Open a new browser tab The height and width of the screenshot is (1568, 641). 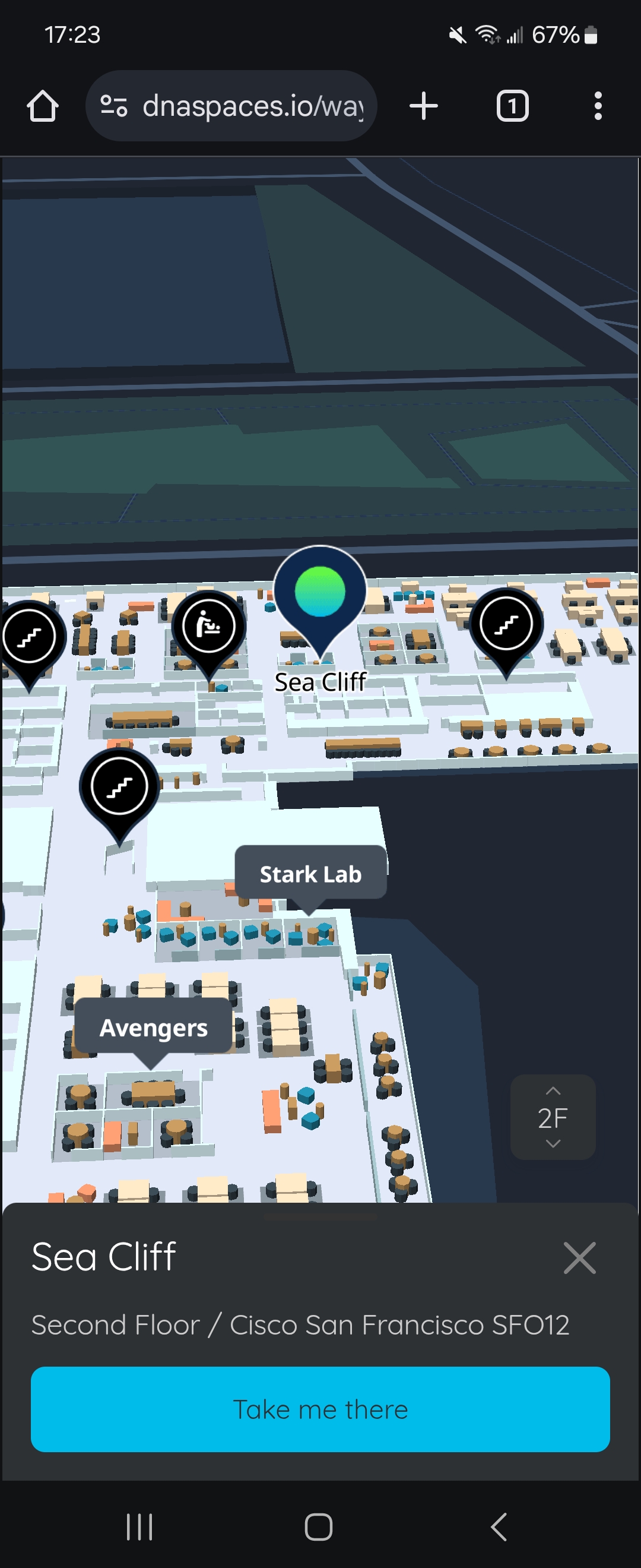pos(423,106)
